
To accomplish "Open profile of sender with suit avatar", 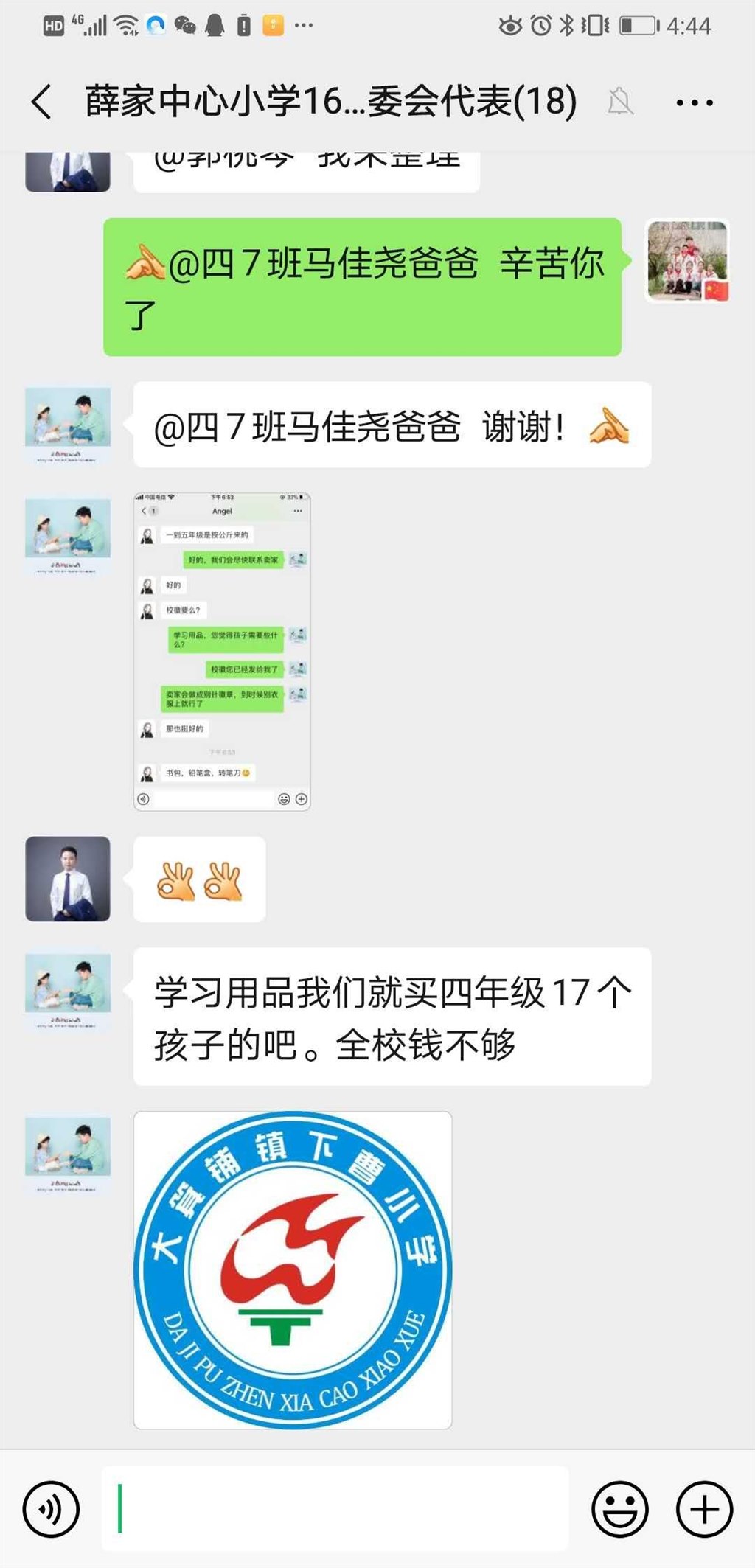I will 68,879.
